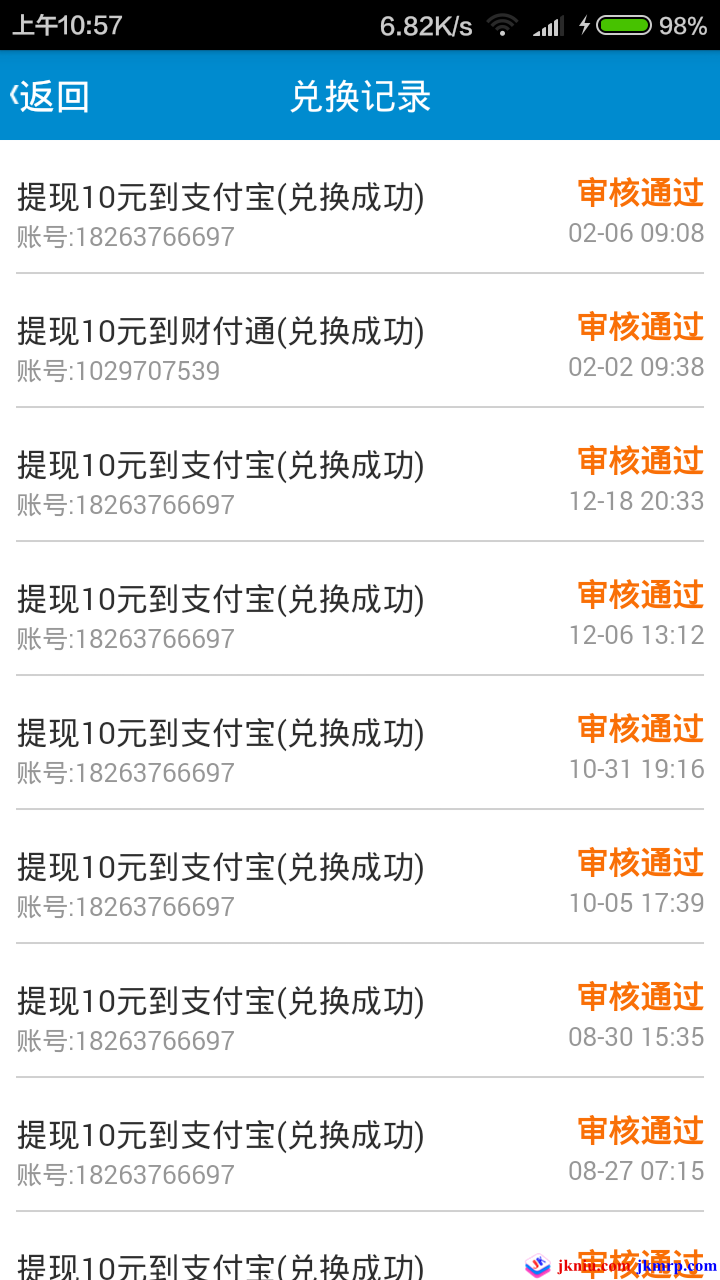The height and width of the screenshot is (1280, 720).
Task: Go back using the 返回 button
Action: (x=50, y=96)
